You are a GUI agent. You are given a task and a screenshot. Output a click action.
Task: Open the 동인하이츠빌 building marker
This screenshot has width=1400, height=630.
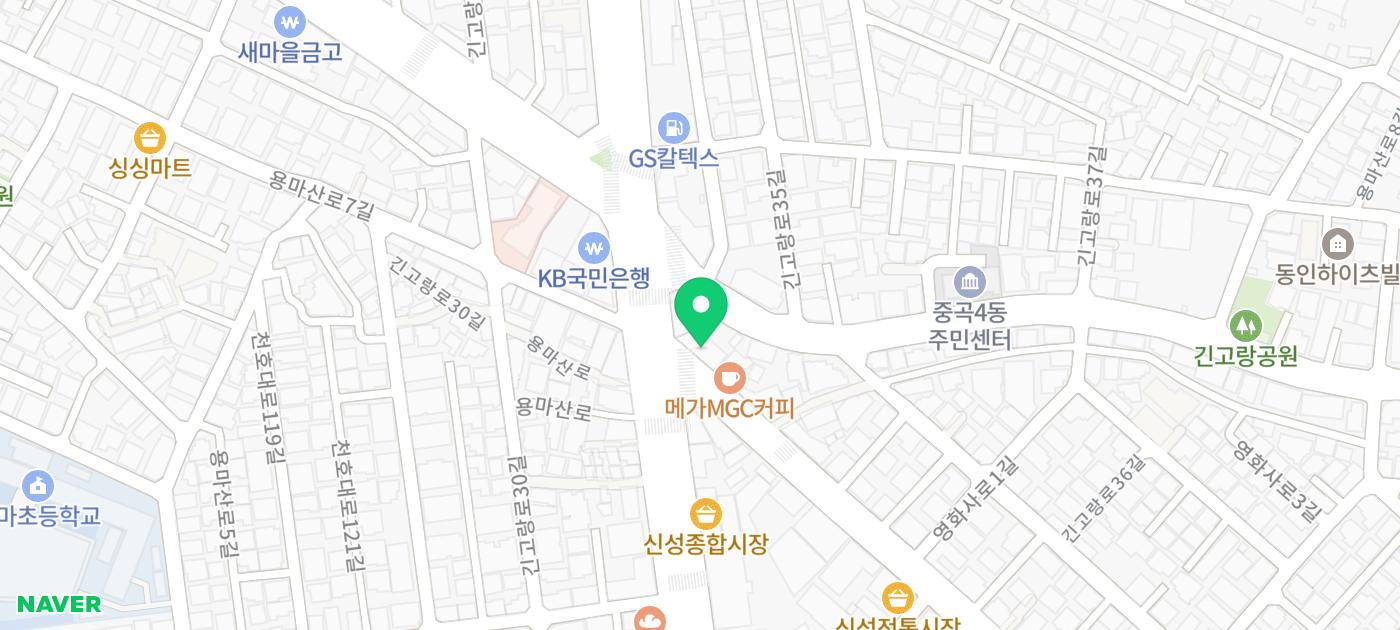[x=1337, y=243]
